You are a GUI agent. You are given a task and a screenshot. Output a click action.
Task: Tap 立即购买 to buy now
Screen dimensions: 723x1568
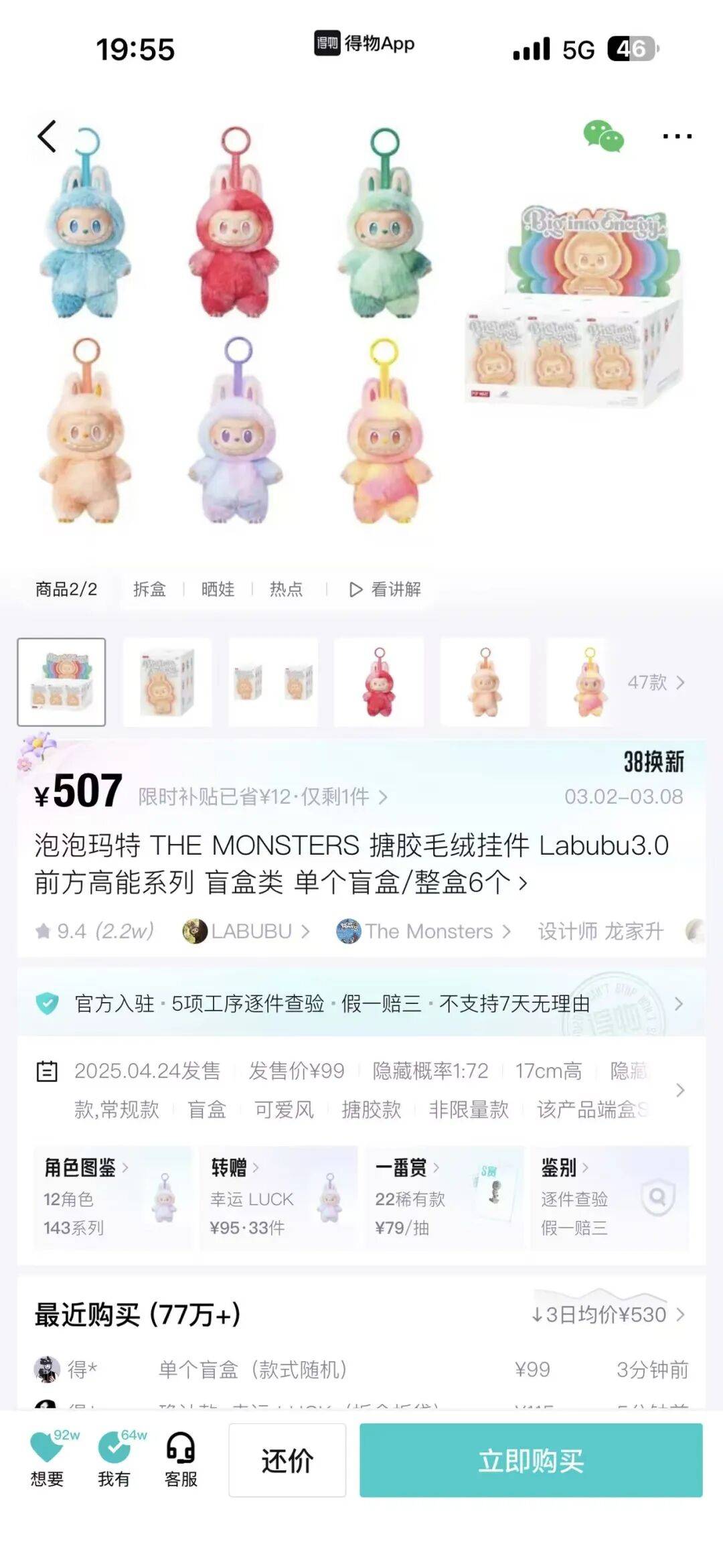pyautogui.click(x=531, y=1460)
